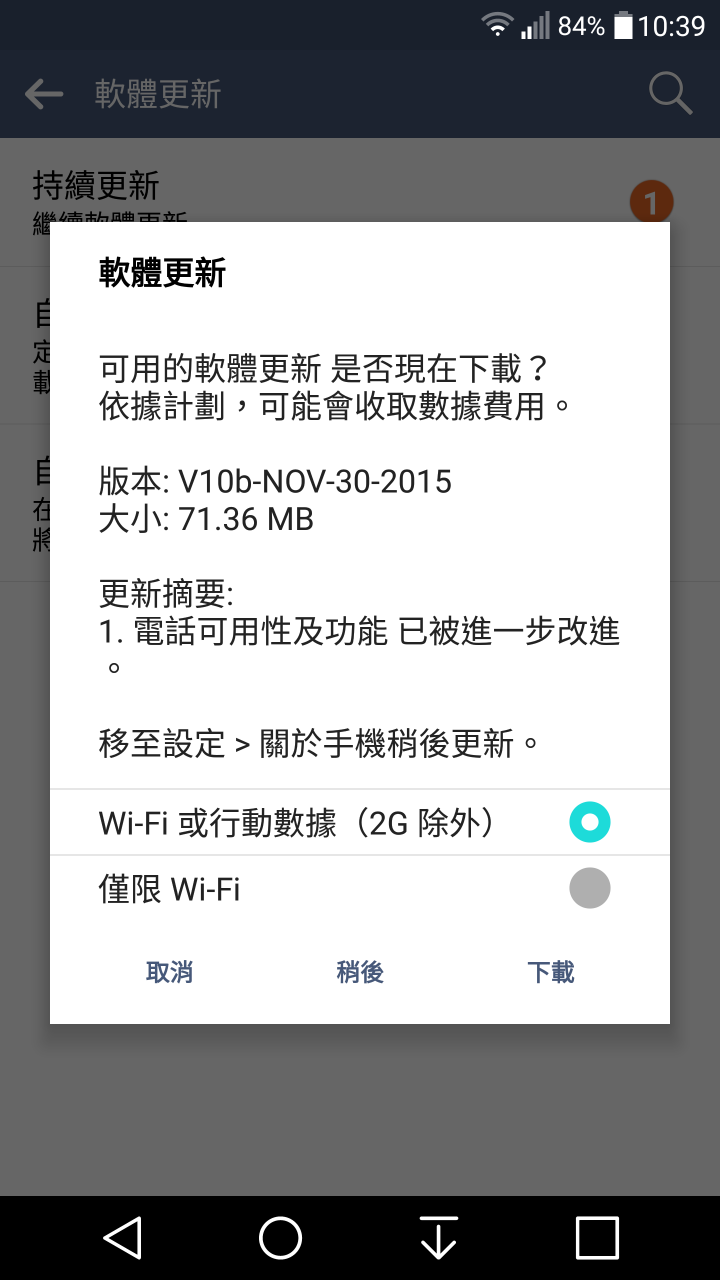Tap 取消 to cancel the update

tap(169, 972)
